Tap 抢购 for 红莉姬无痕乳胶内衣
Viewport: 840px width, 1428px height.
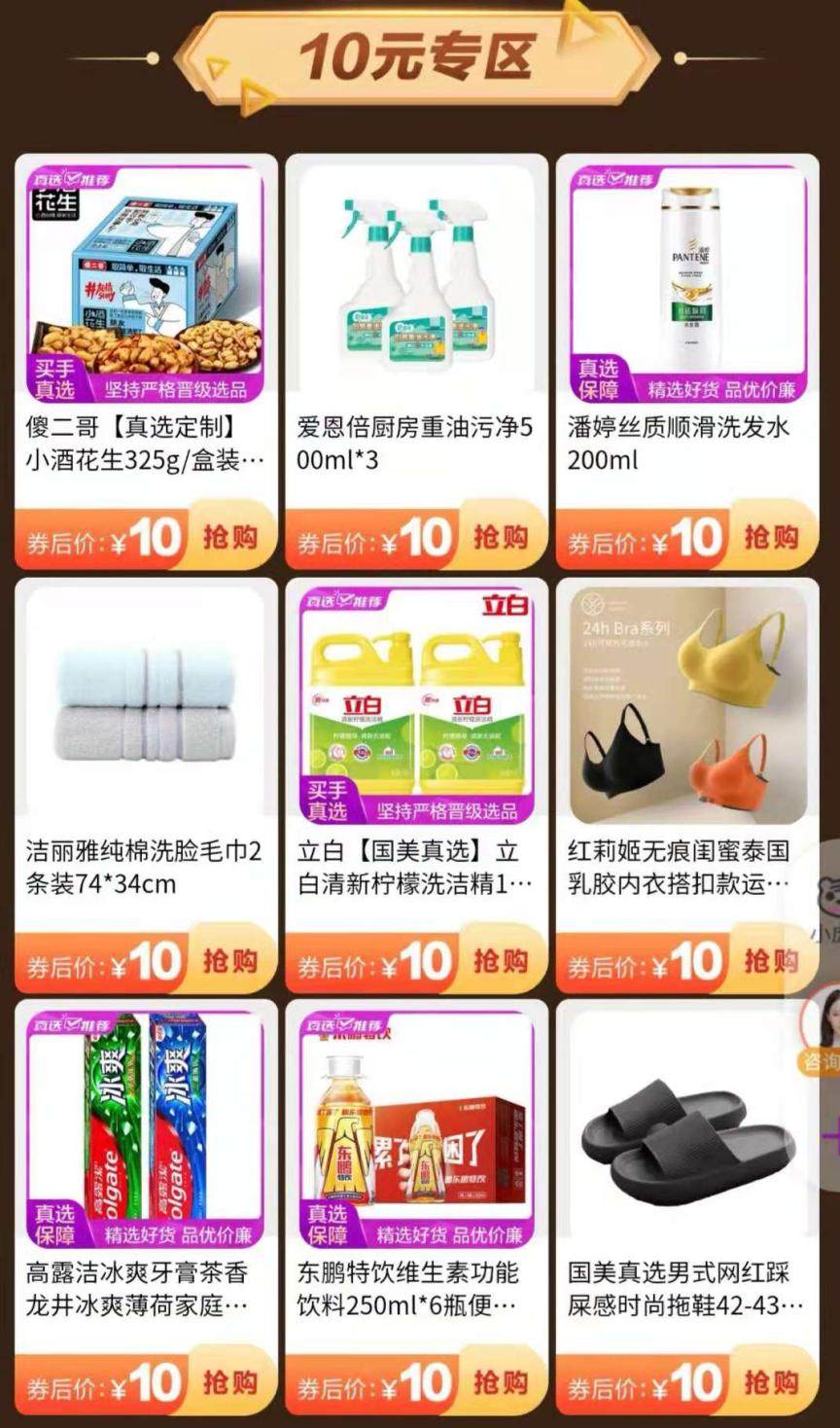(771, 961)
